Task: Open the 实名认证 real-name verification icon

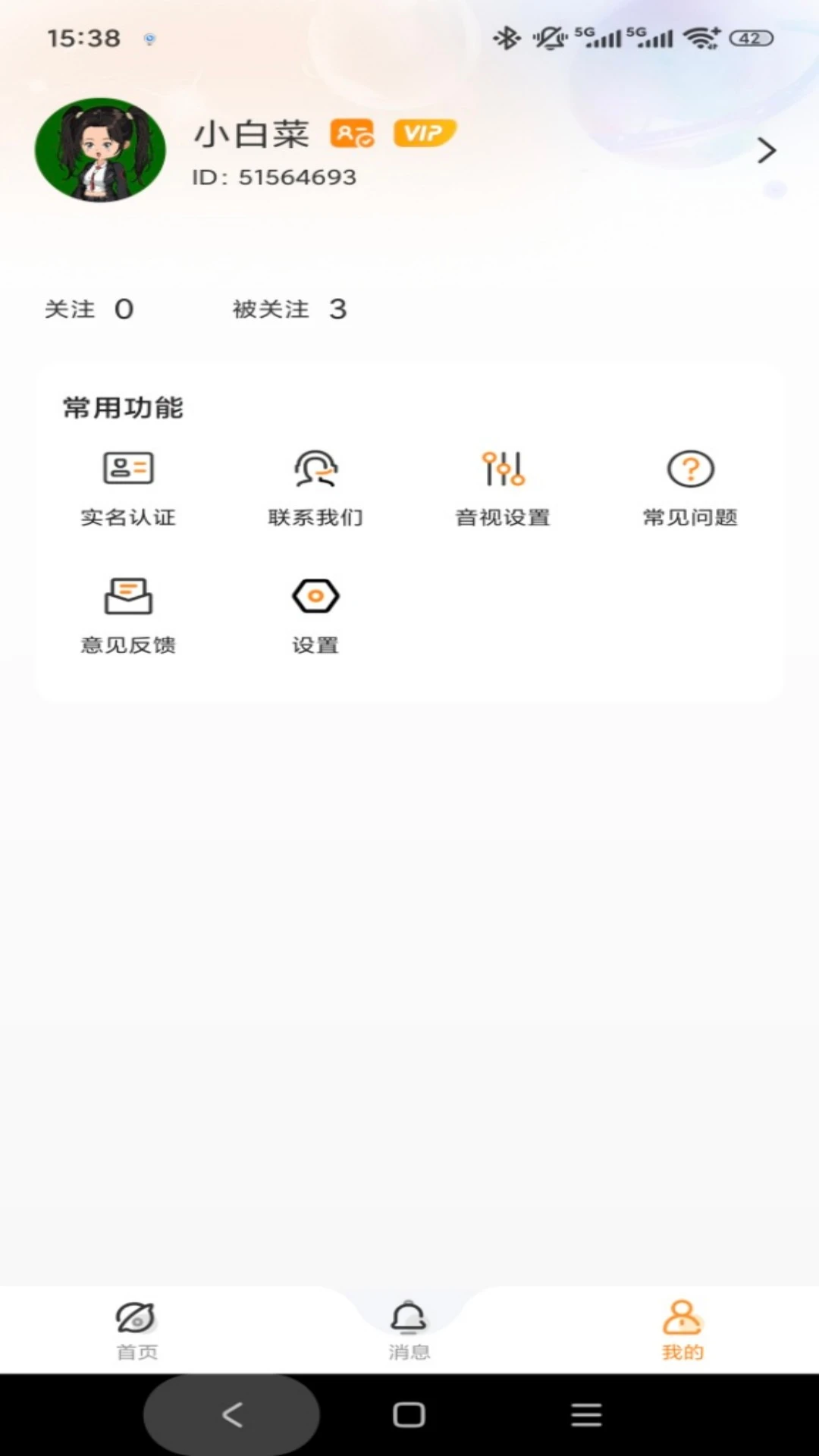Action: (x=129, y=469)
